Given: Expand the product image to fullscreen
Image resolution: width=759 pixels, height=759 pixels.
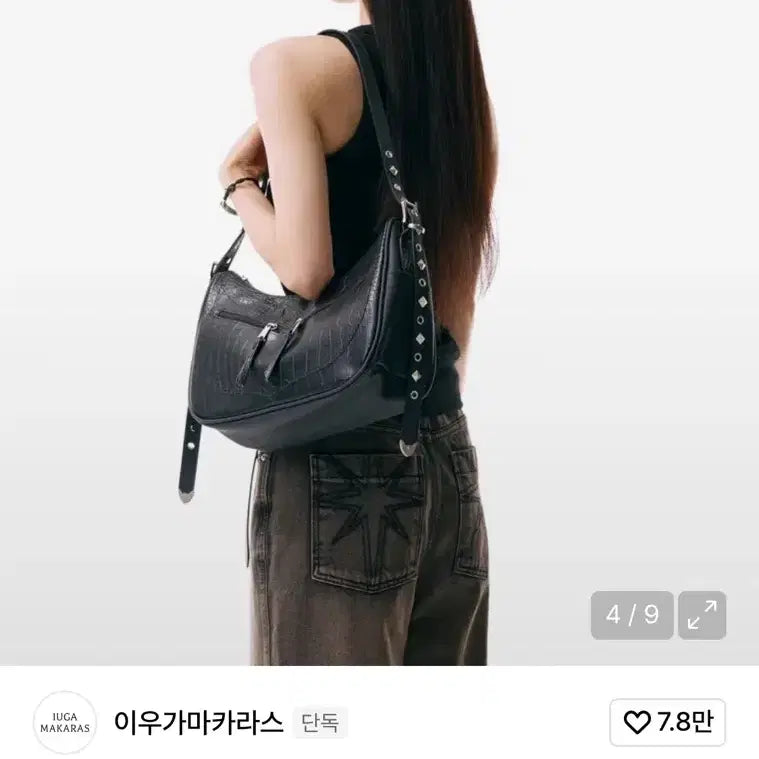Looking at the screenshot, I should click(x=702, y=615).
